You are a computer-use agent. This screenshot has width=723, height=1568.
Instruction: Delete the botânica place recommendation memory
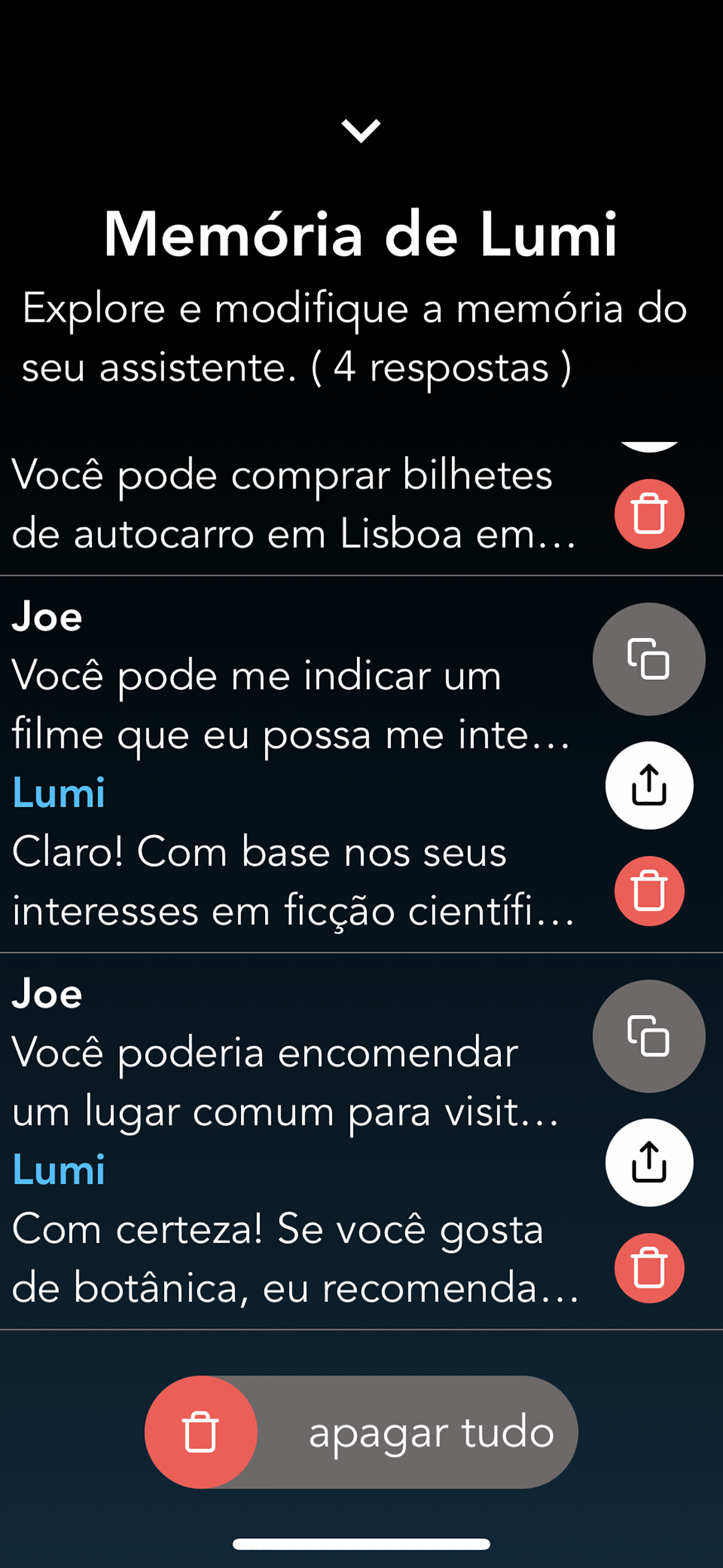pos(650,1268)
